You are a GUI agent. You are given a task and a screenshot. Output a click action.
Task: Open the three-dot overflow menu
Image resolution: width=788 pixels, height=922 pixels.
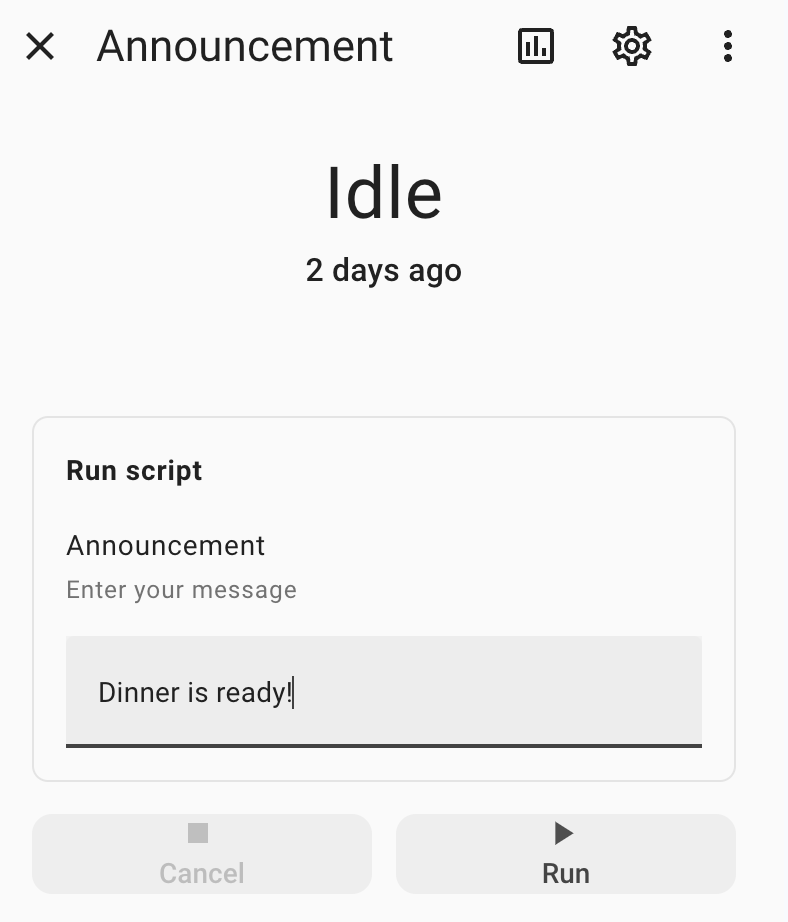pyautogui.click(x=727, y=46)
